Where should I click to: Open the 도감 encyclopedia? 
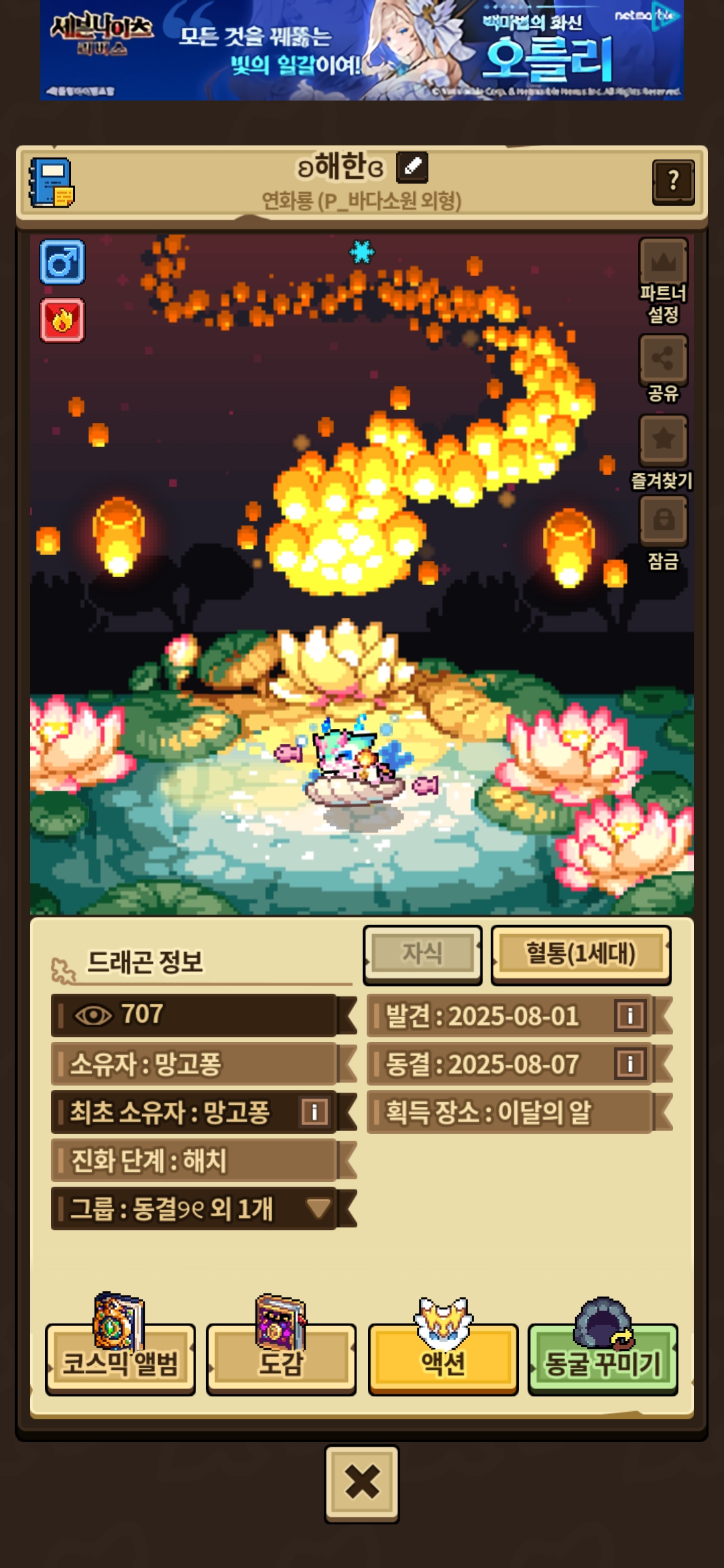pos(281,1362)
